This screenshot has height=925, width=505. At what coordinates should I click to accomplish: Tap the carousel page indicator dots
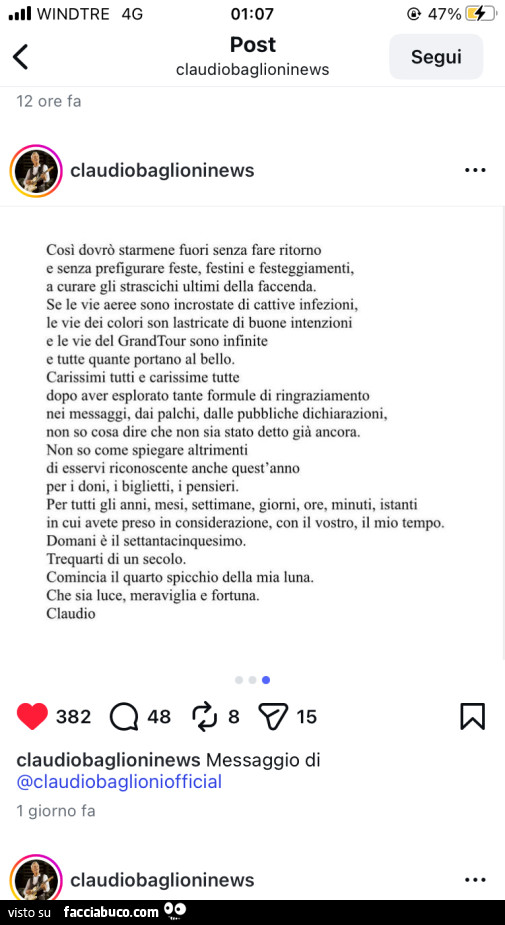tap(252, 680)
